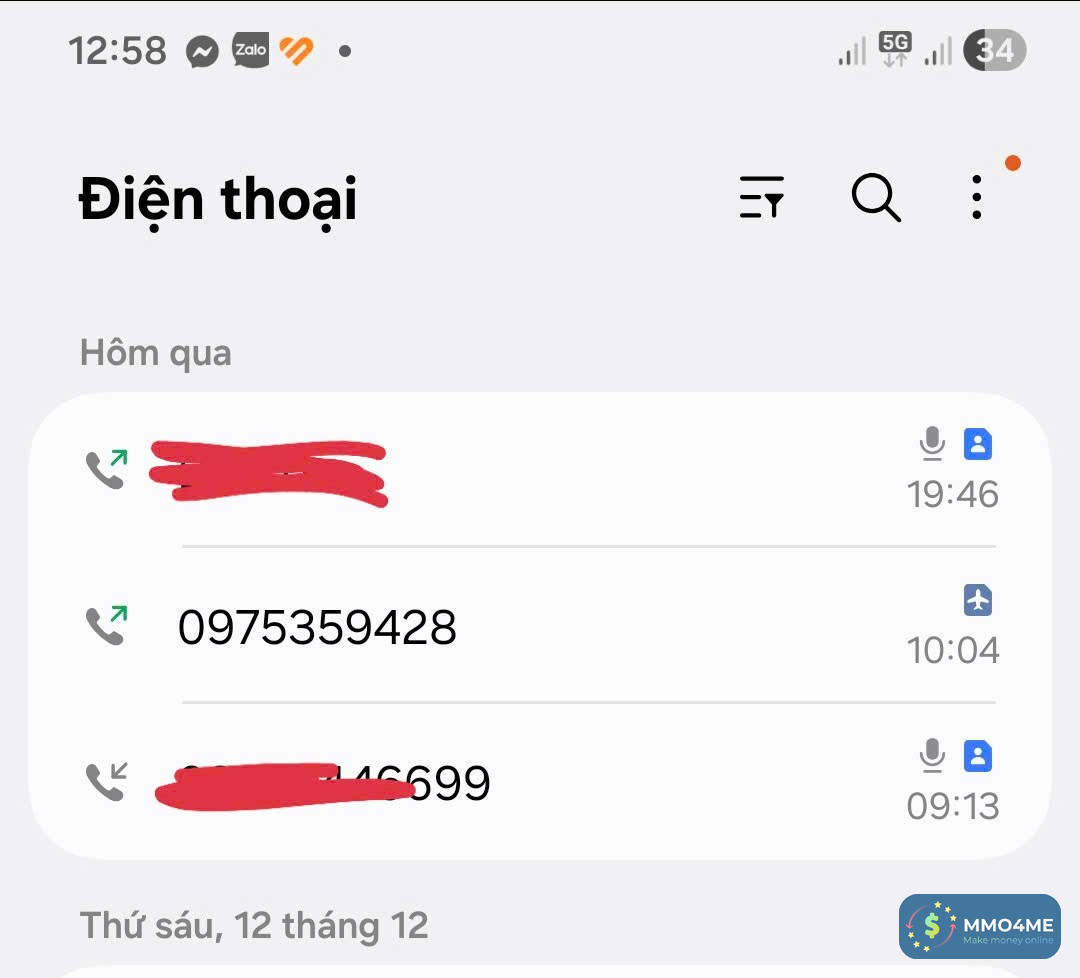Viewport: 1080px width, 978px height.
Task: Open the incoming call at 09:13
Action: [x=540, y=783]
